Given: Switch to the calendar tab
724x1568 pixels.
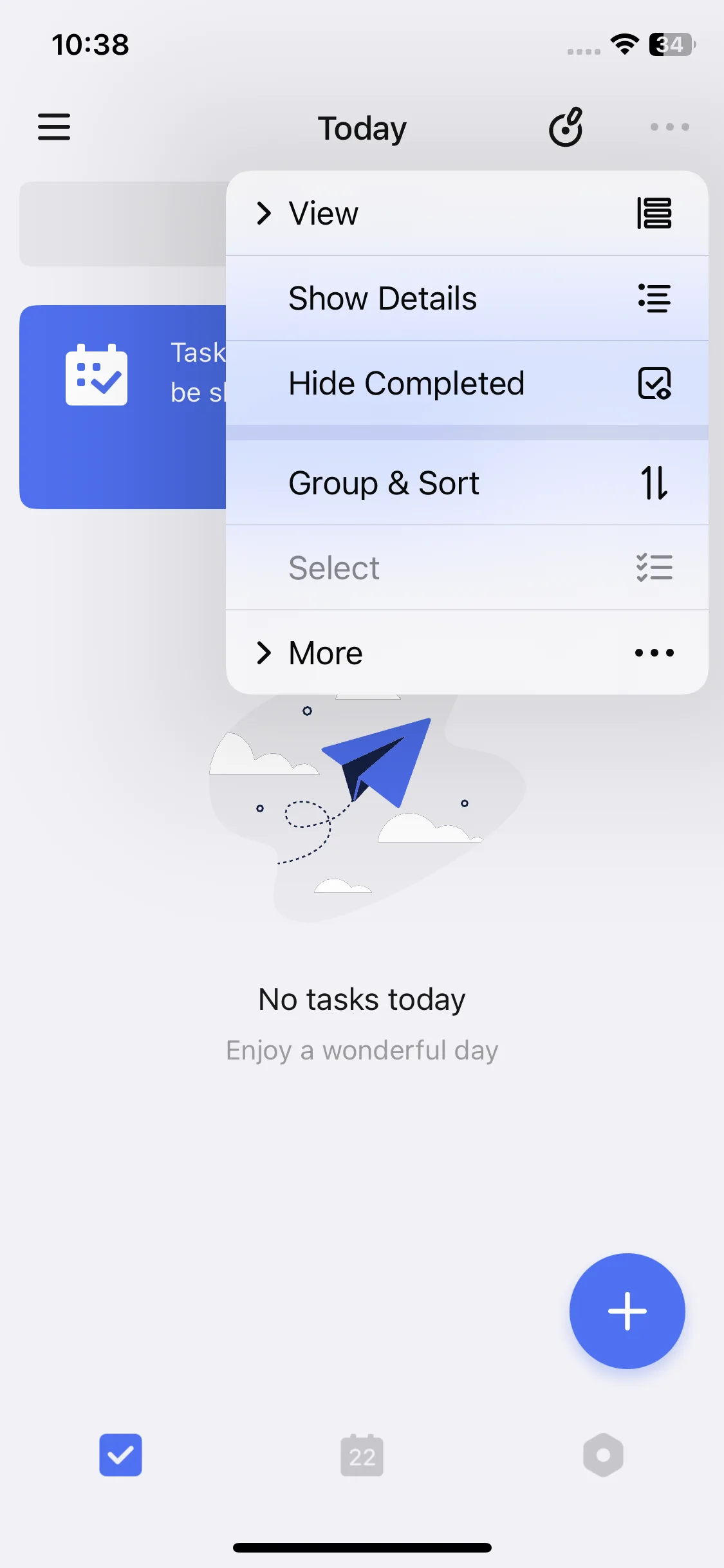Looking at the screenshot, I should click(x=362, y=1455).
